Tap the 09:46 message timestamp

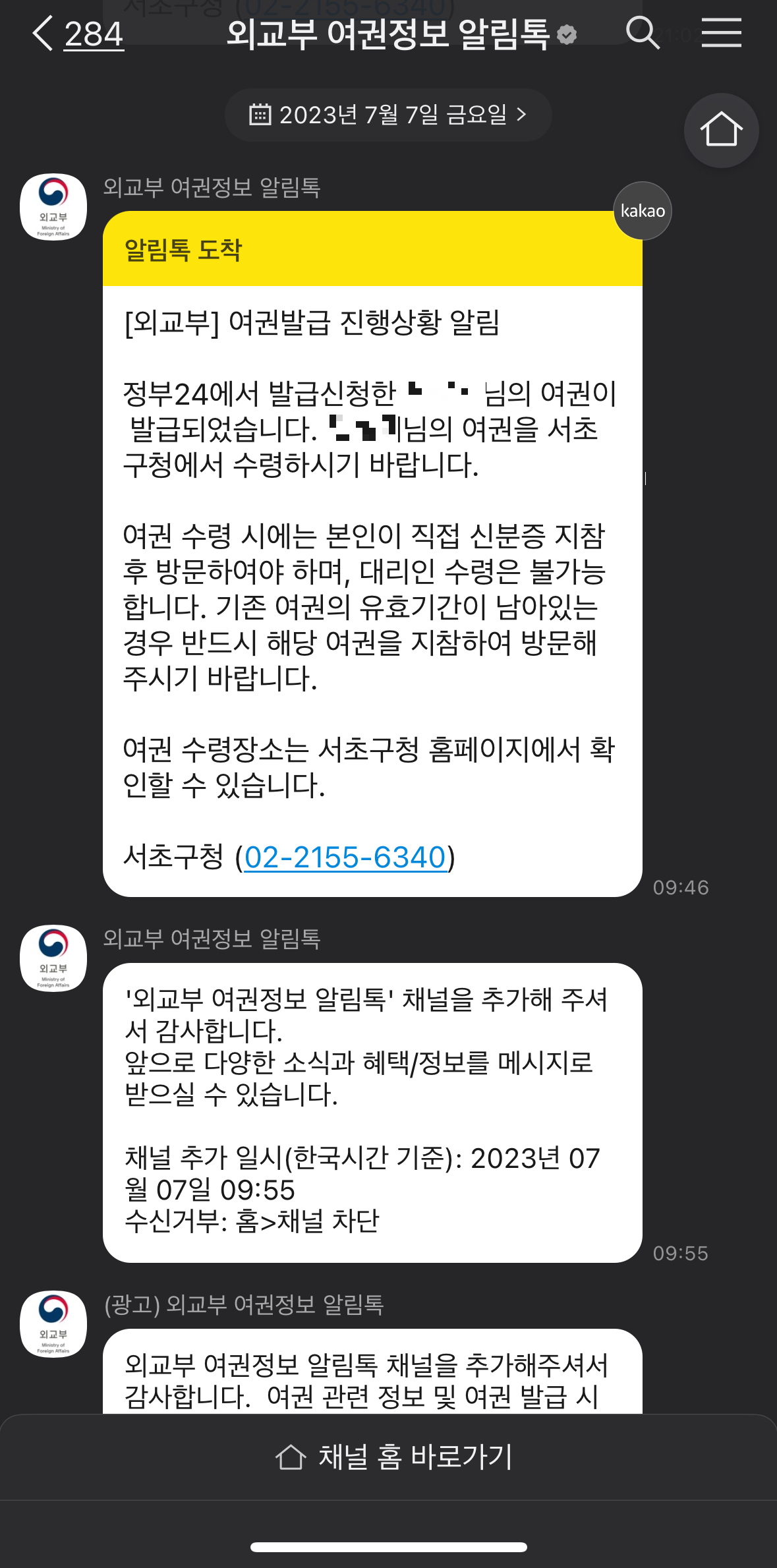[x=680, y=888]
